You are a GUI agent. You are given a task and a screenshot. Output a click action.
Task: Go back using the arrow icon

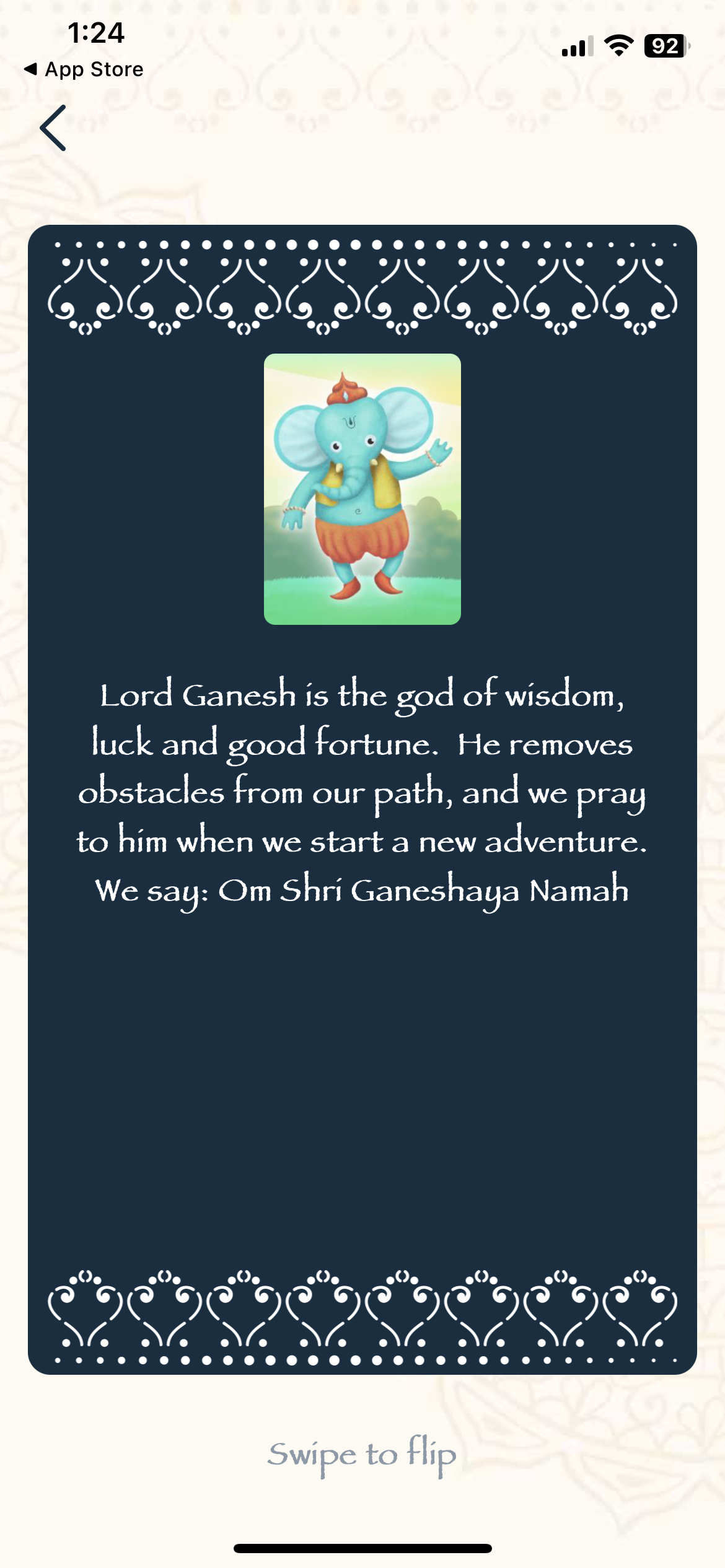pyautogui.click(x=53, y=128)
